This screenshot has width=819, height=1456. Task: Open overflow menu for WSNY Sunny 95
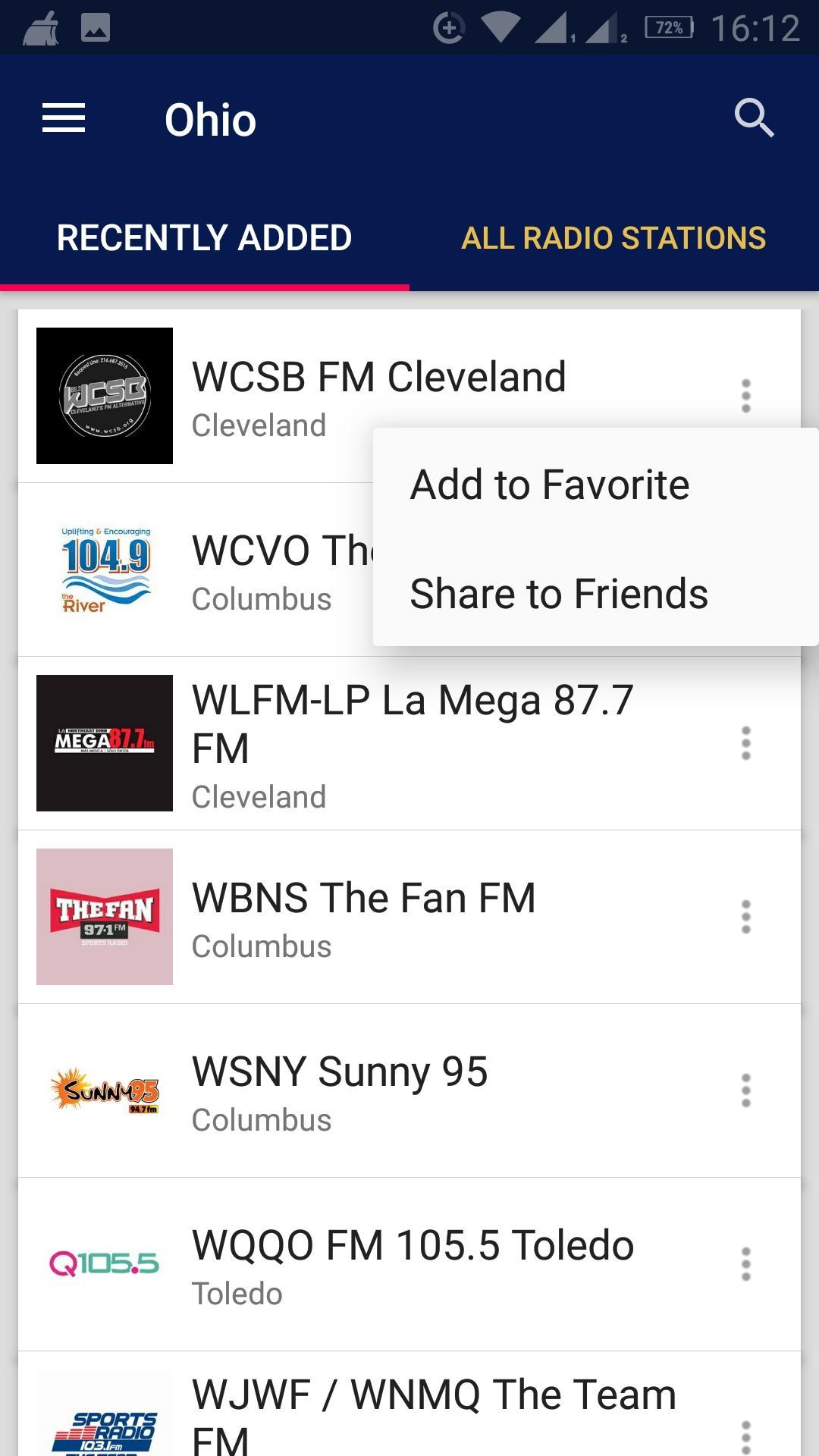click(746, 1090)
